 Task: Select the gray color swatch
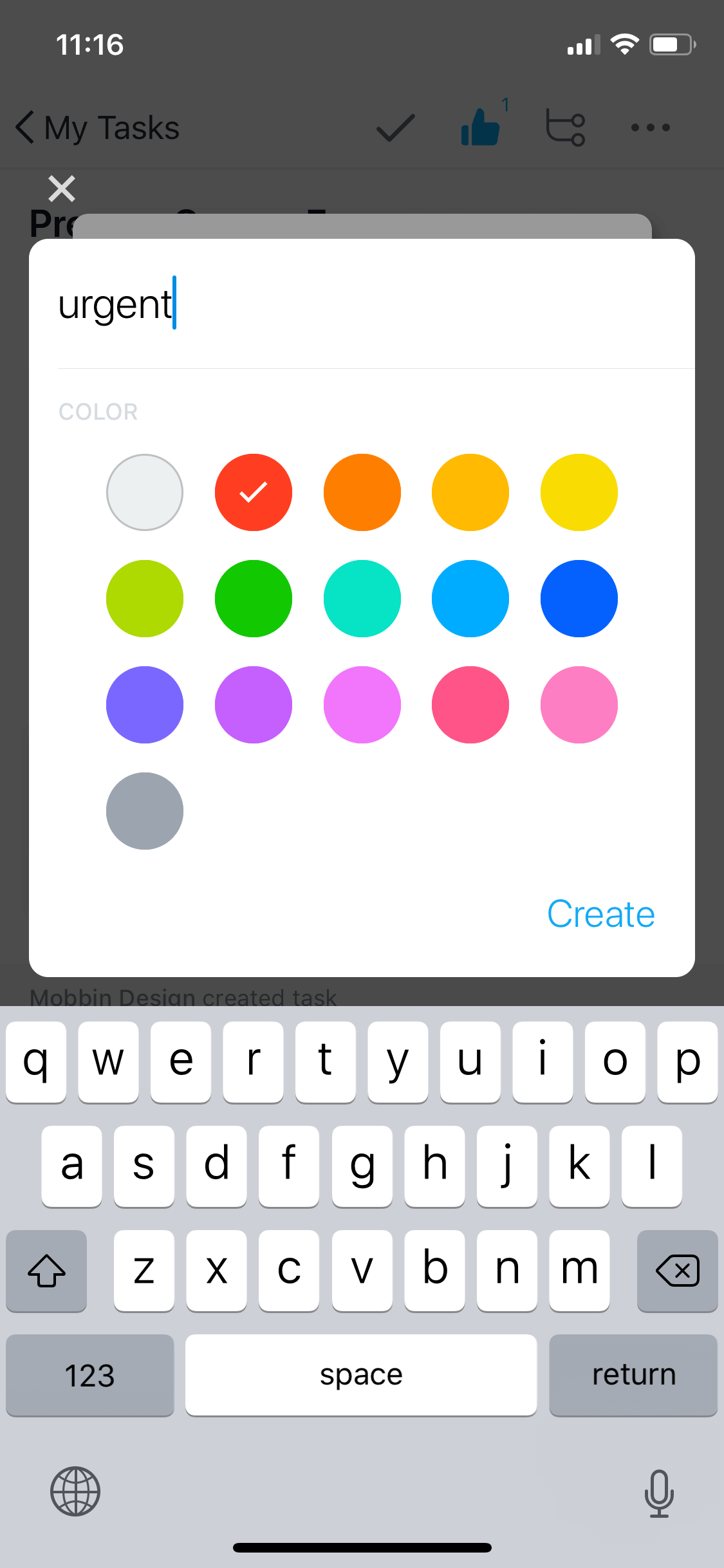(145, 811)
